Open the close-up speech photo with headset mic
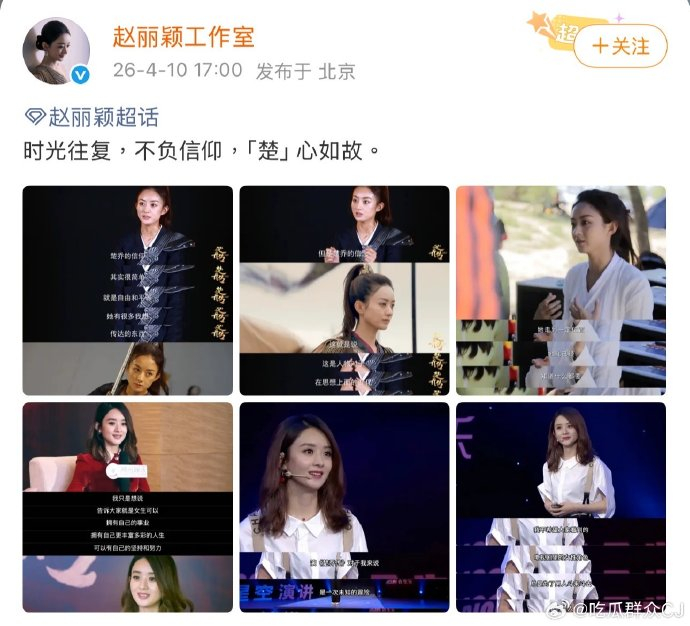690x626 pixels. (344, 507)
